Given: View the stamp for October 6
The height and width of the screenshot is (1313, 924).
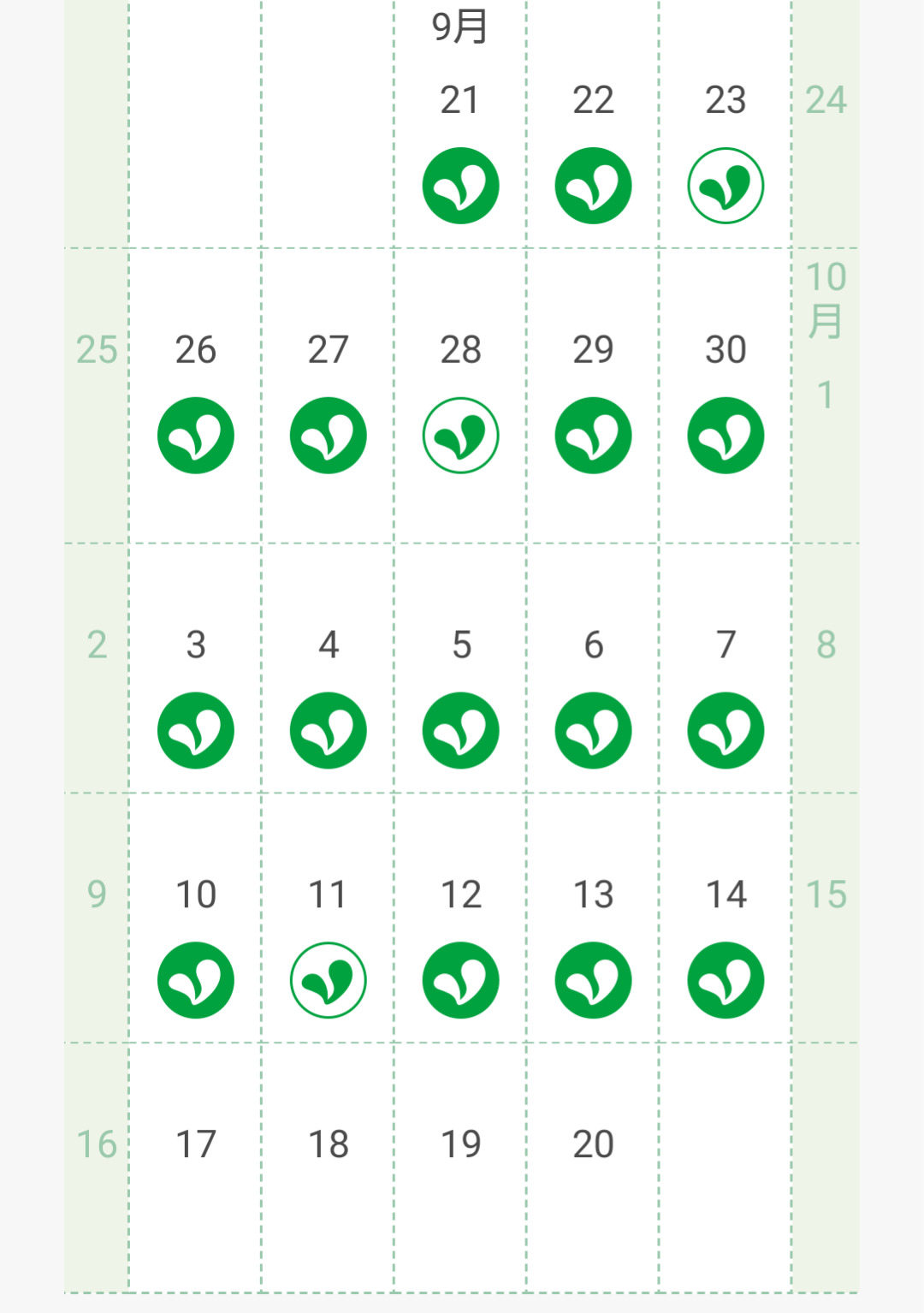Looking at the screenshot, I should (x=593, y=730).
